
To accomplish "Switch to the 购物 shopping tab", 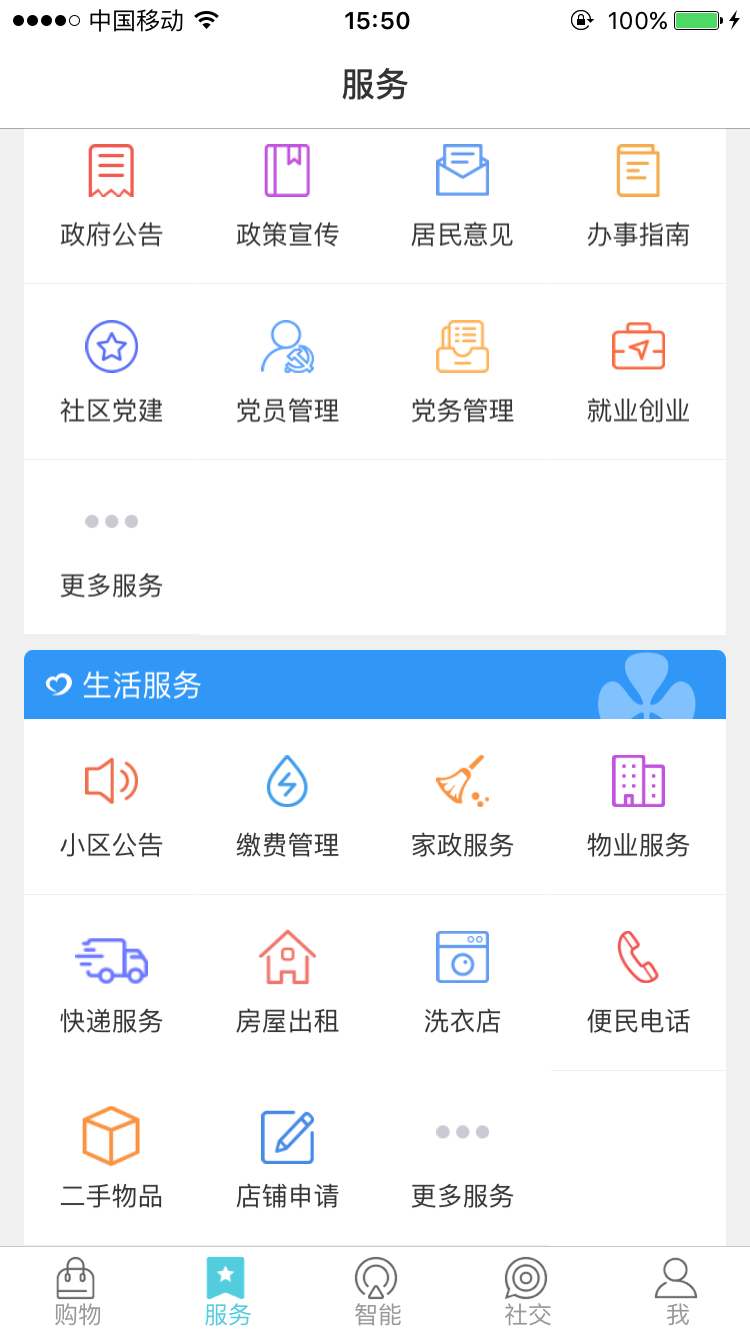I will tap(77, 1291).
